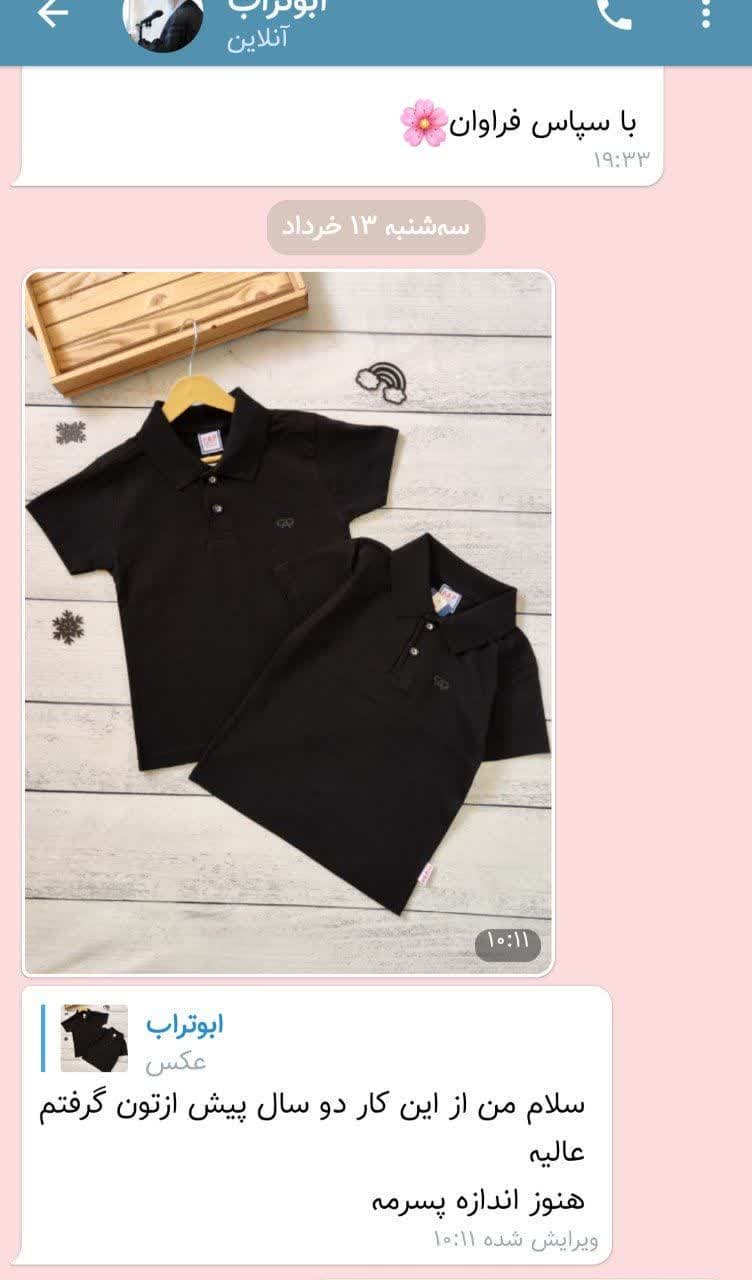Start a voice call with ابوتراب
Screen dimensions: 752x1280
click(x=614, y=13)
